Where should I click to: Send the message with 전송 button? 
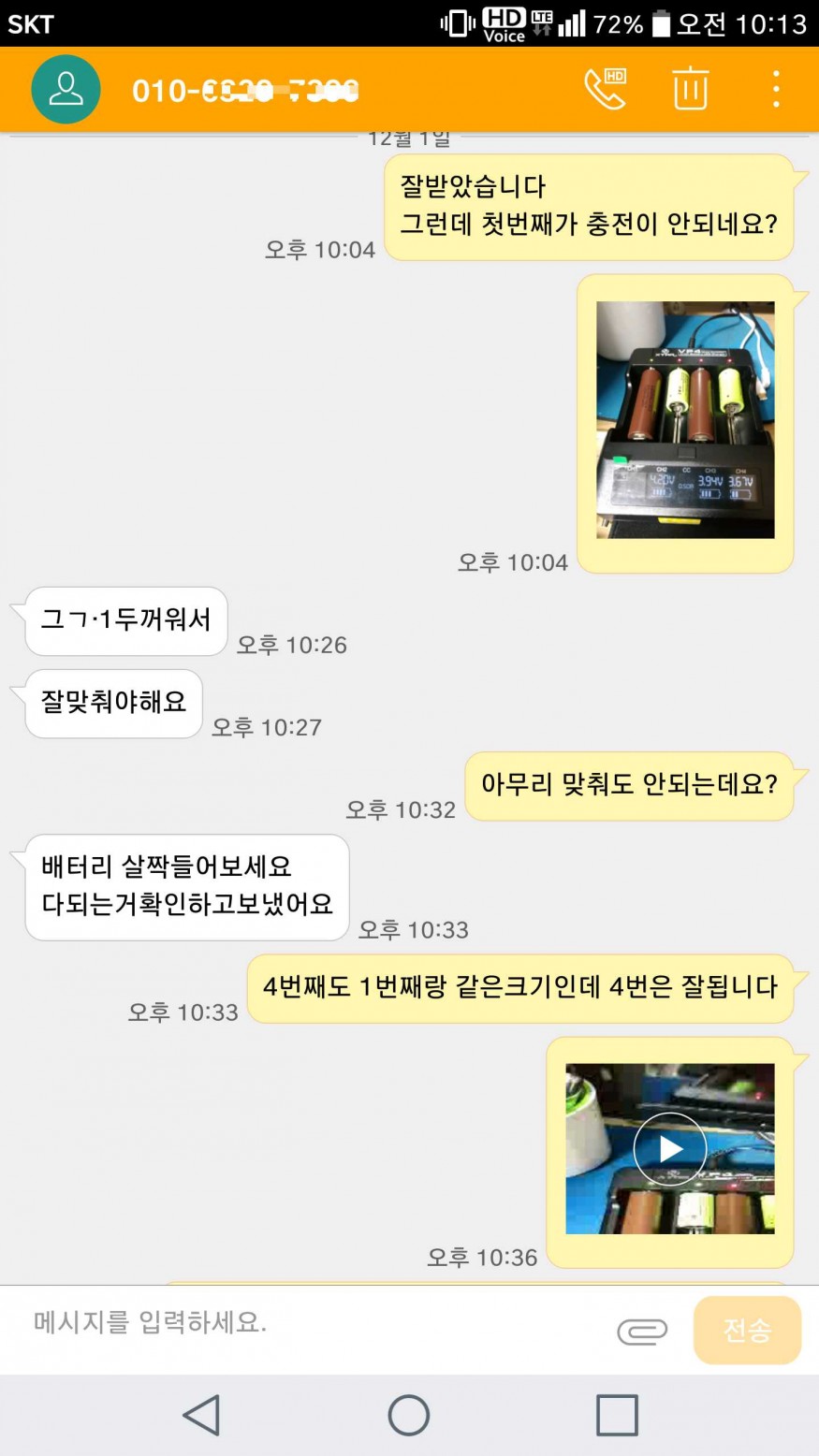747,1330
